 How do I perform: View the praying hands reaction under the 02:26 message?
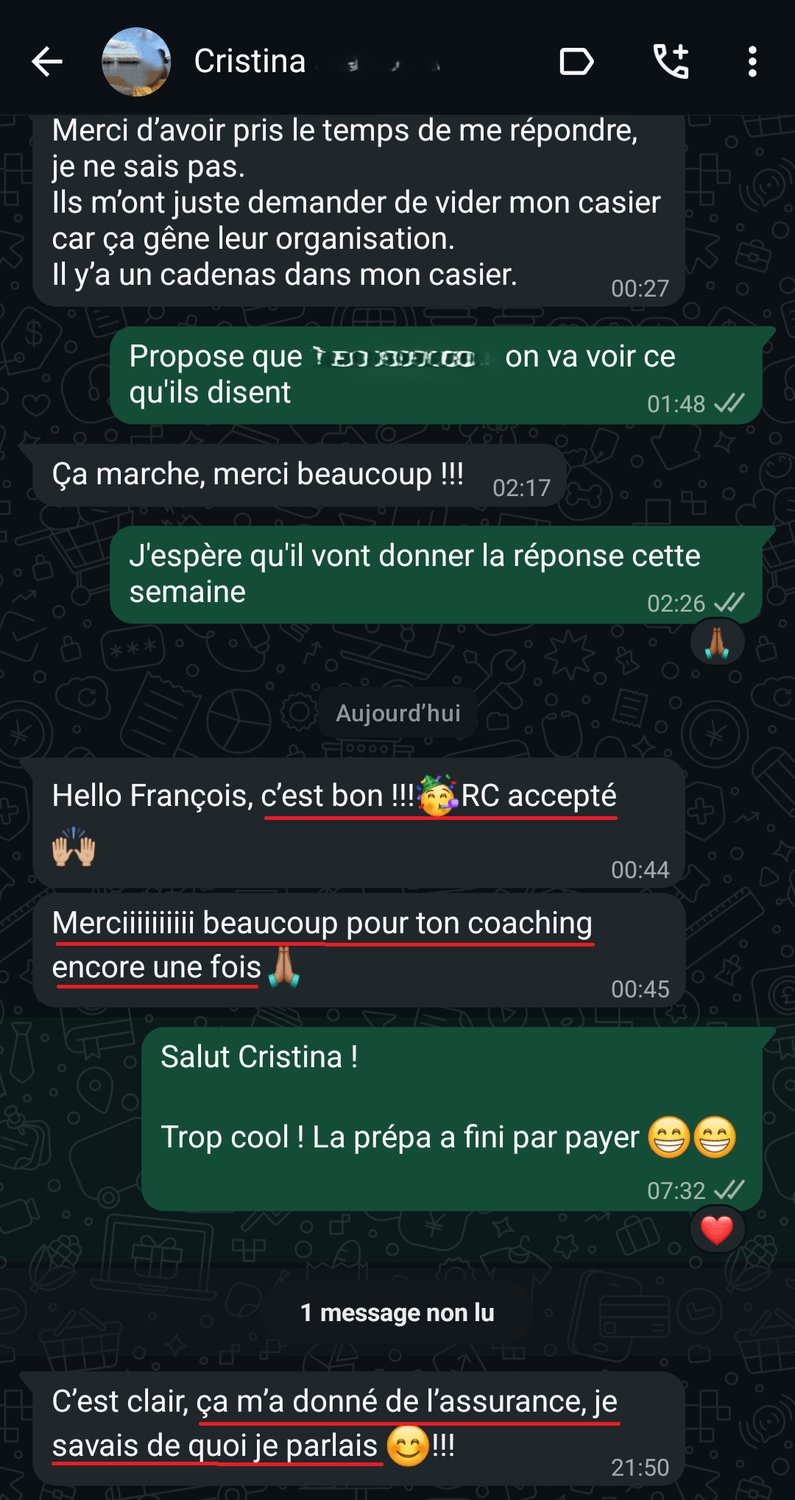point(717,643)
